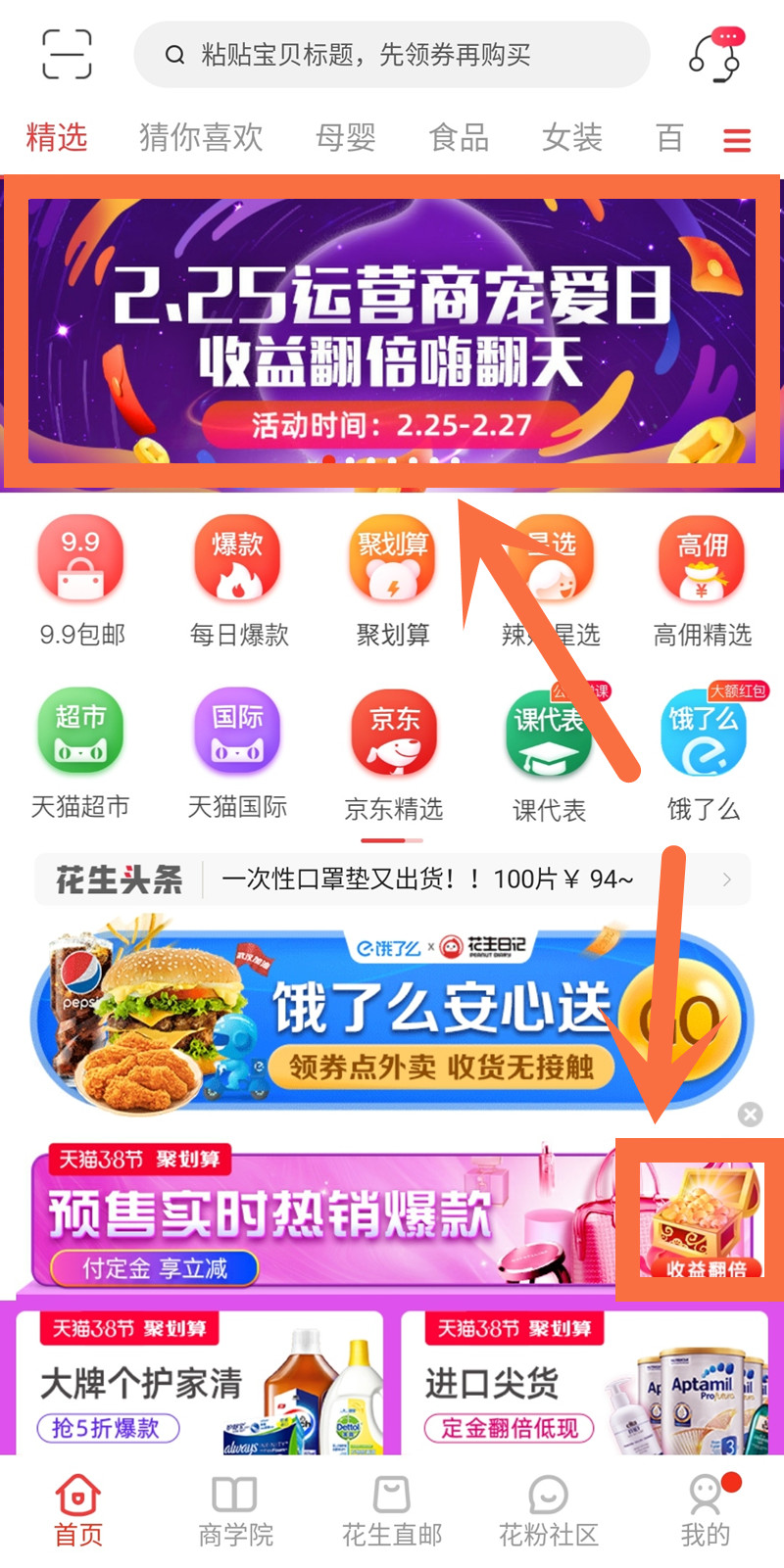Open 9.9包邮 deals

[x=81, y=578]
